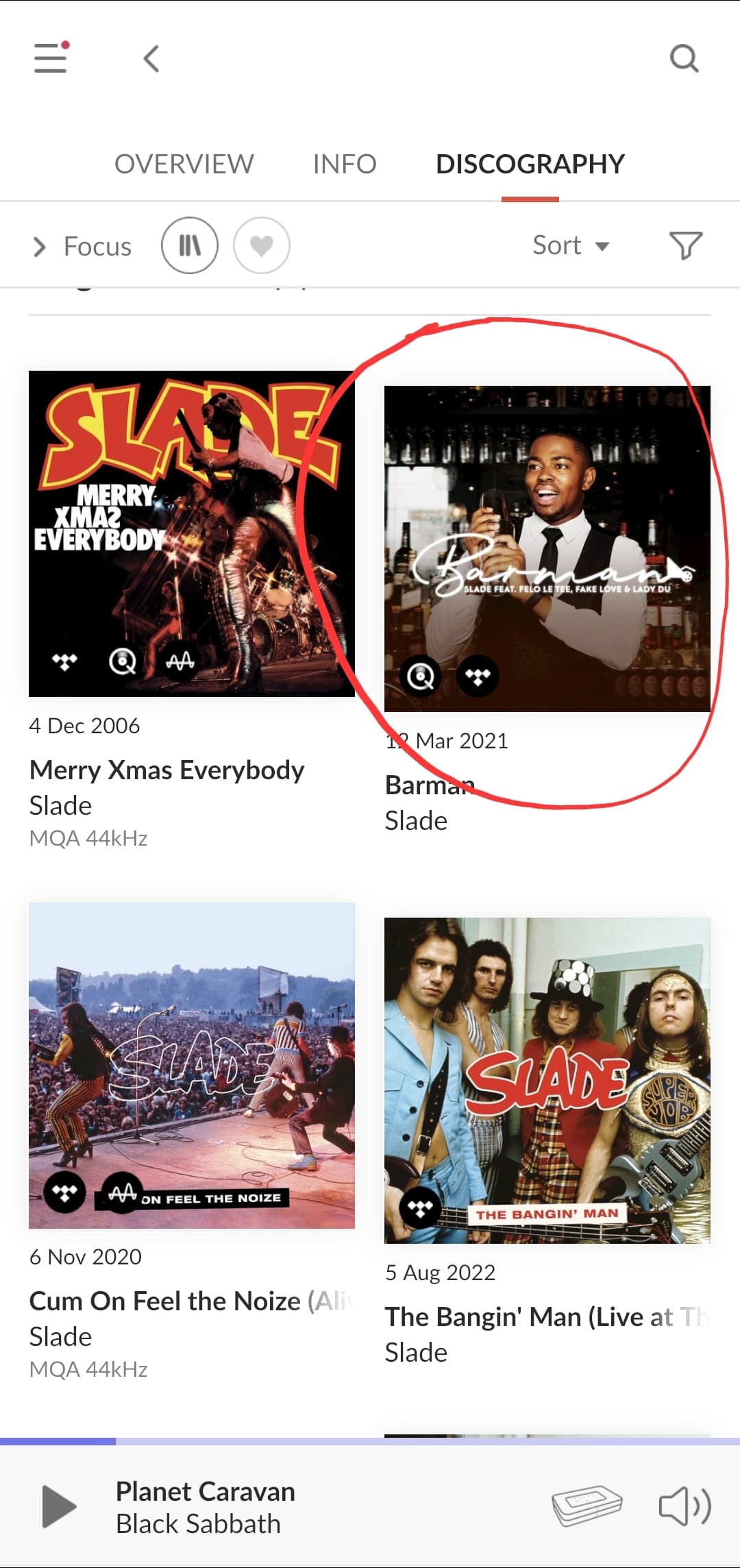The image size is (740, 1568).
Task: Toggle the favorites heart filter
Action: pos(262,245)
